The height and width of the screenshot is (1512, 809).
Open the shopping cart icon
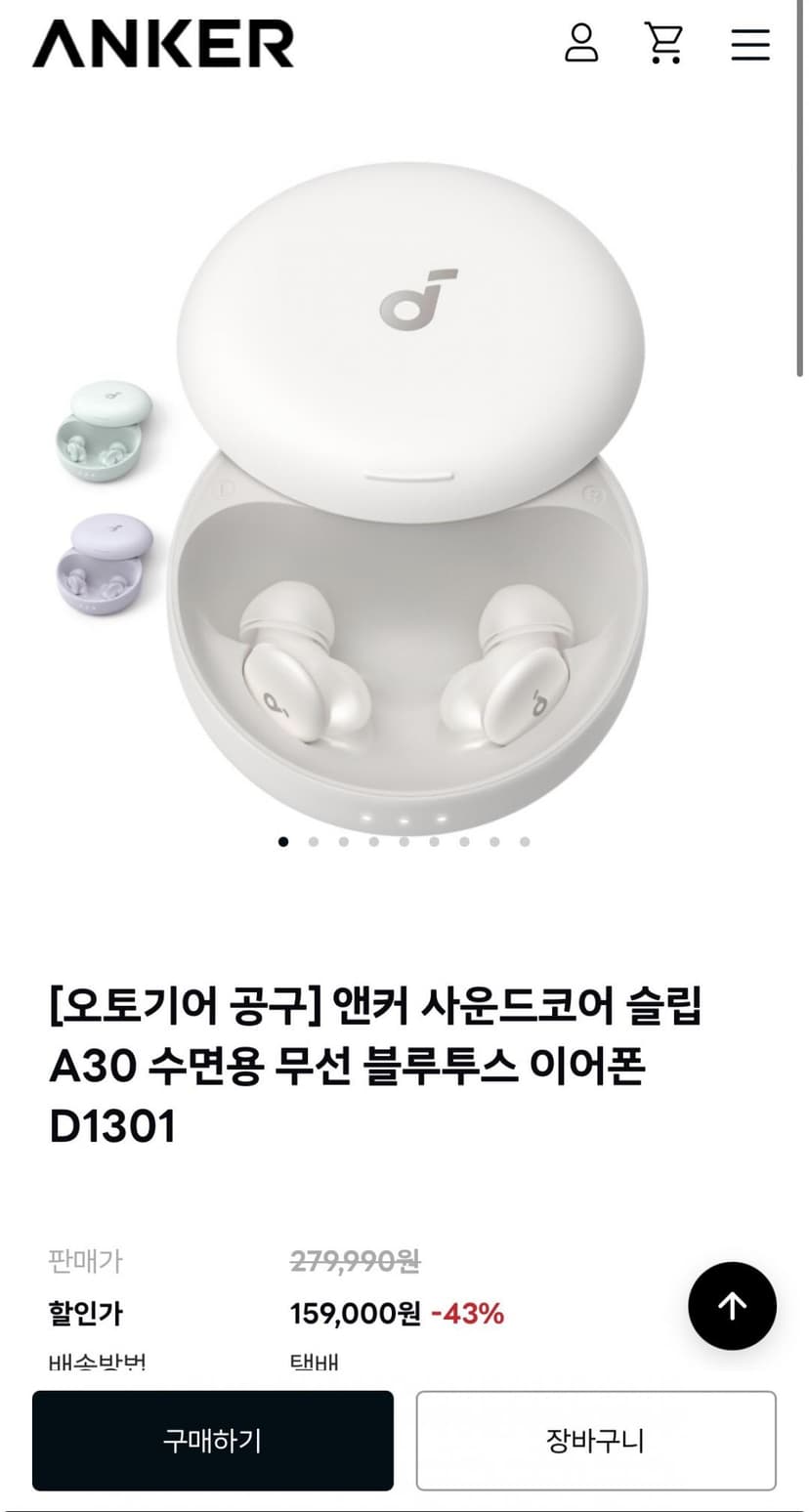pyautogui.click(x=664, y=43)
